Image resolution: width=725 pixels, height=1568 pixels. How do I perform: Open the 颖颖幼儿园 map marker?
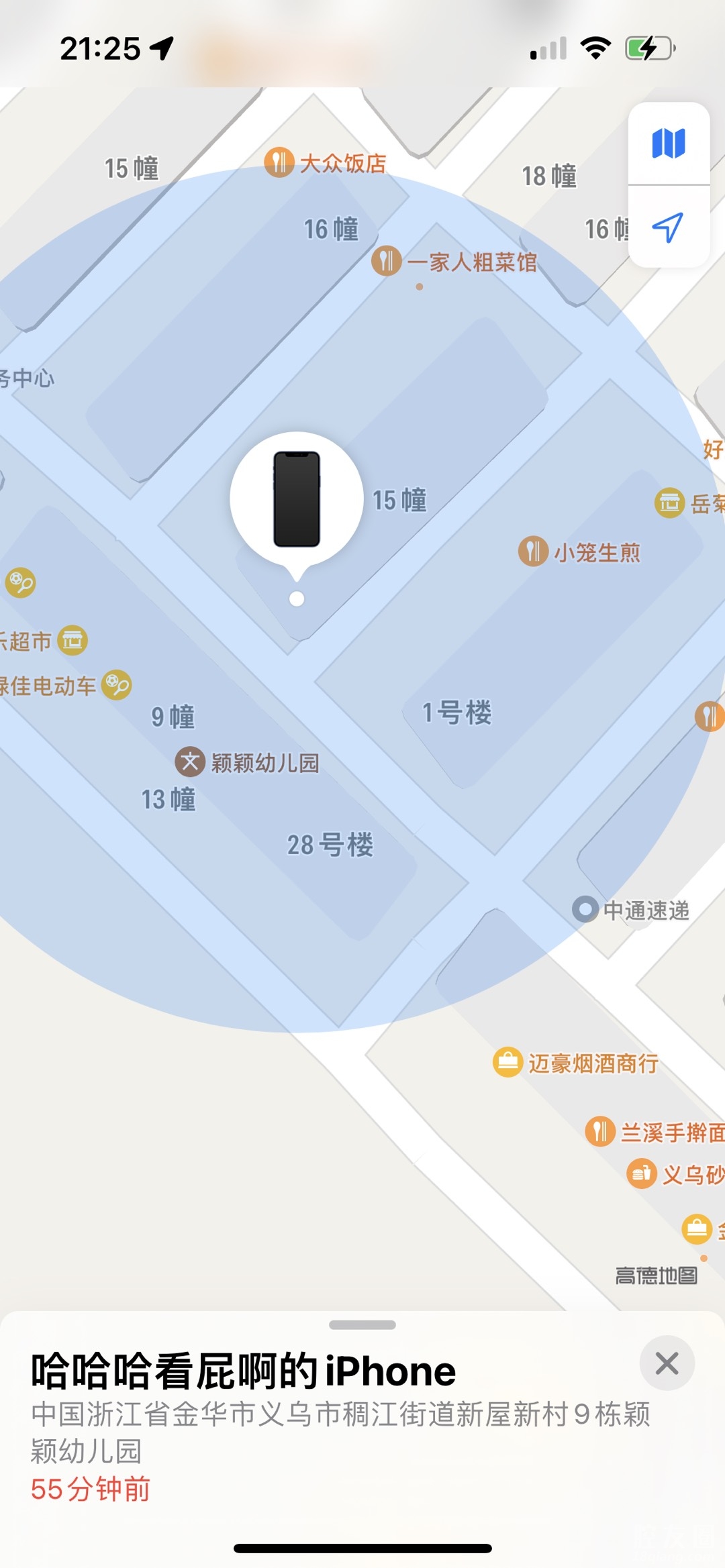(190, 762)
